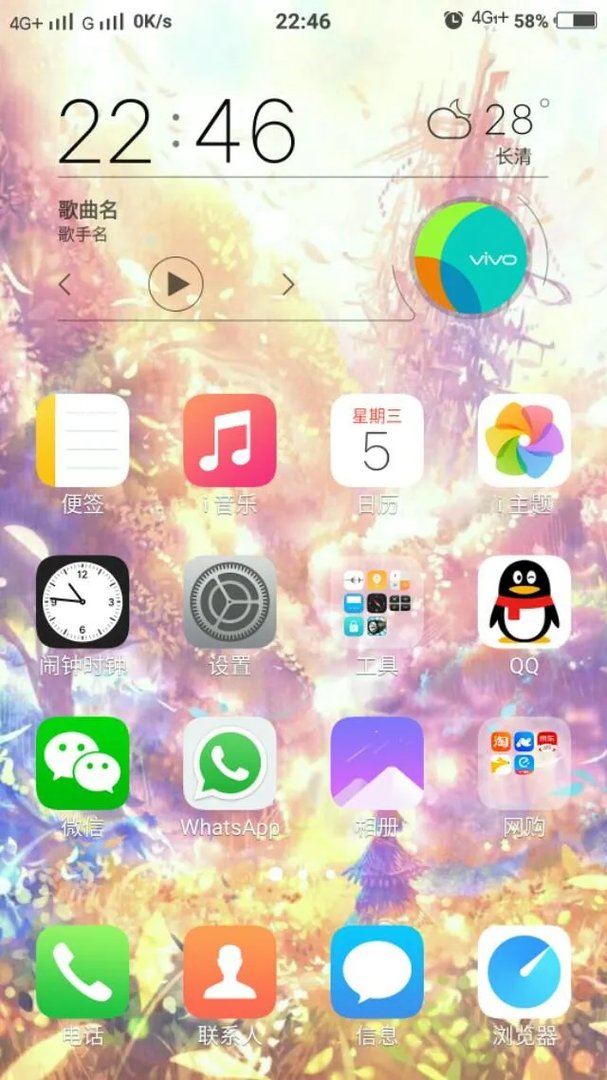
Task: Open the 相册 photo album
Action: (x=377, y=763)
